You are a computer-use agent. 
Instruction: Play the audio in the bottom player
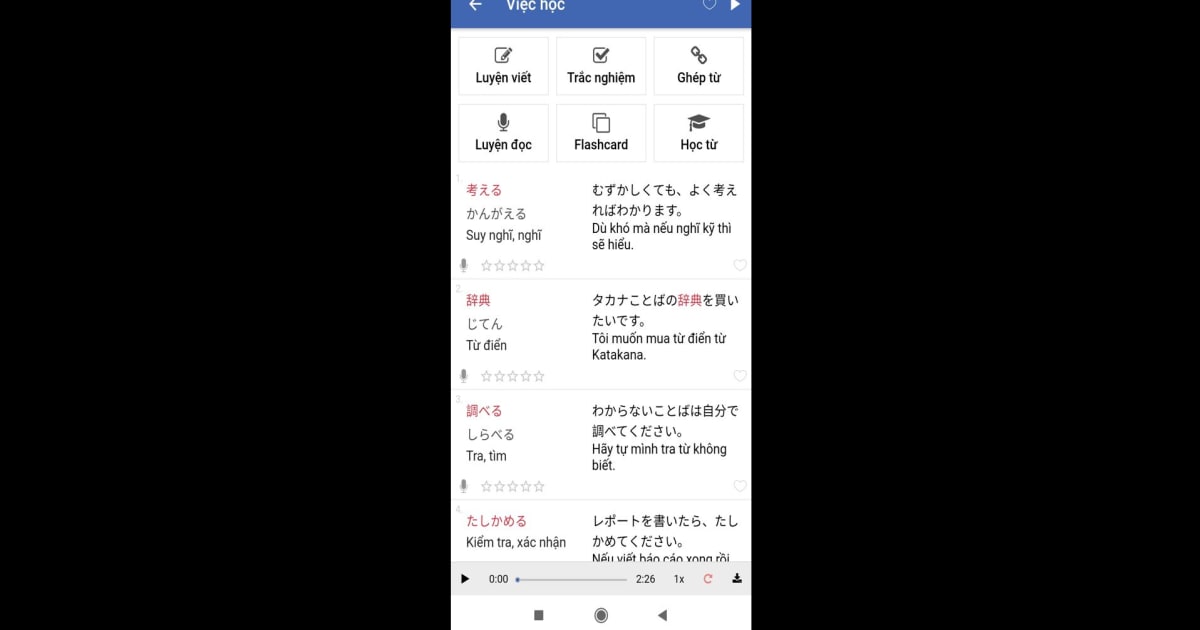point(465,579)
